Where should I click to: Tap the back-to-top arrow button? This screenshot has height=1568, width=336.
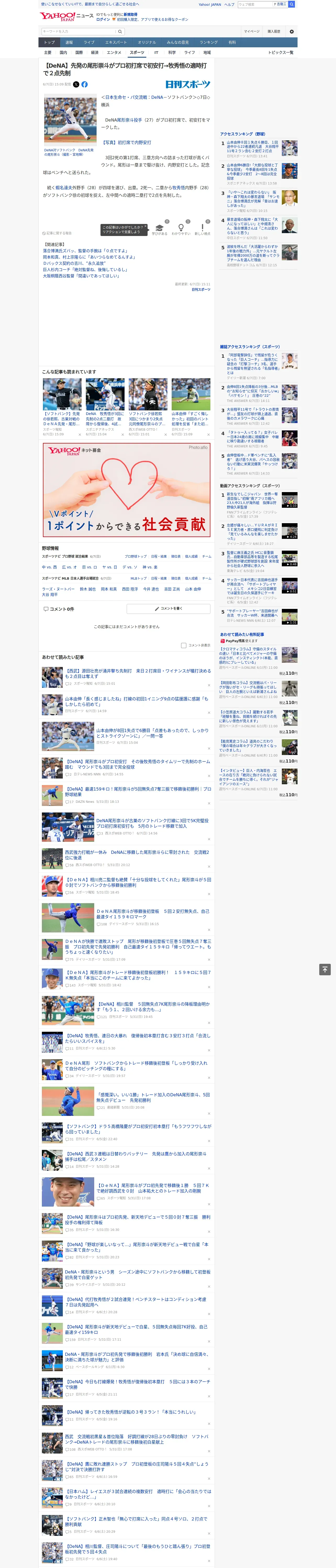(x=325, y=970)
